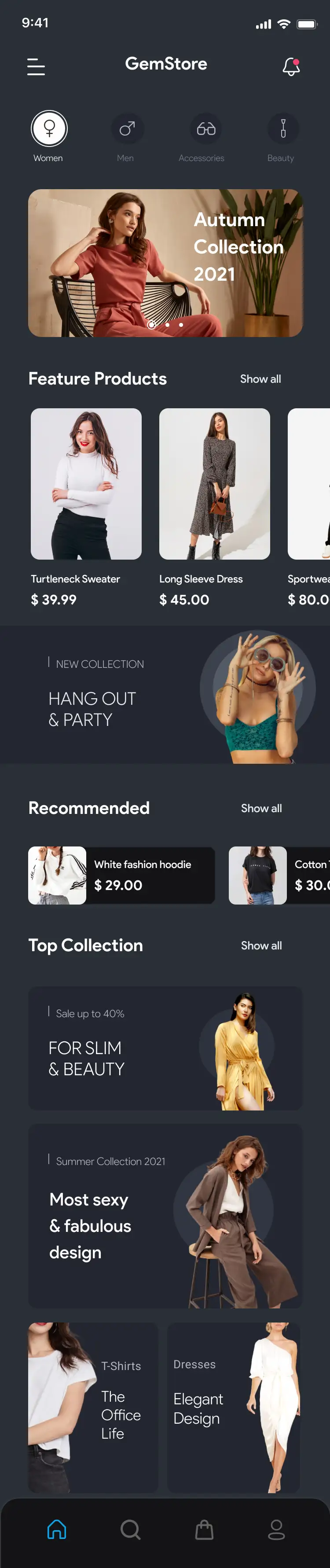330x1568 pixels.
Task: Show all Top Collection items
Action: pyautogui.click(x=260, y=945)
